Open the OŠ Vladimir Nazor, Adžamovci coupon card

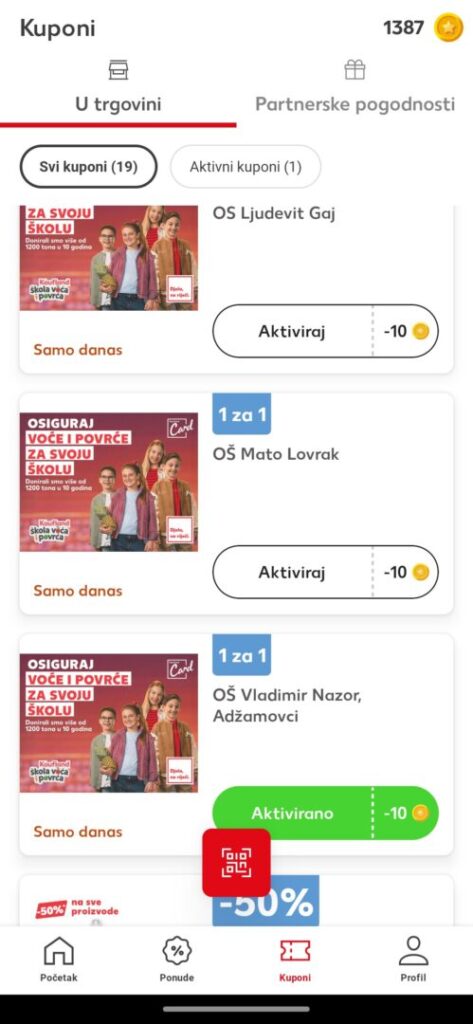click(x=236, y=744)
